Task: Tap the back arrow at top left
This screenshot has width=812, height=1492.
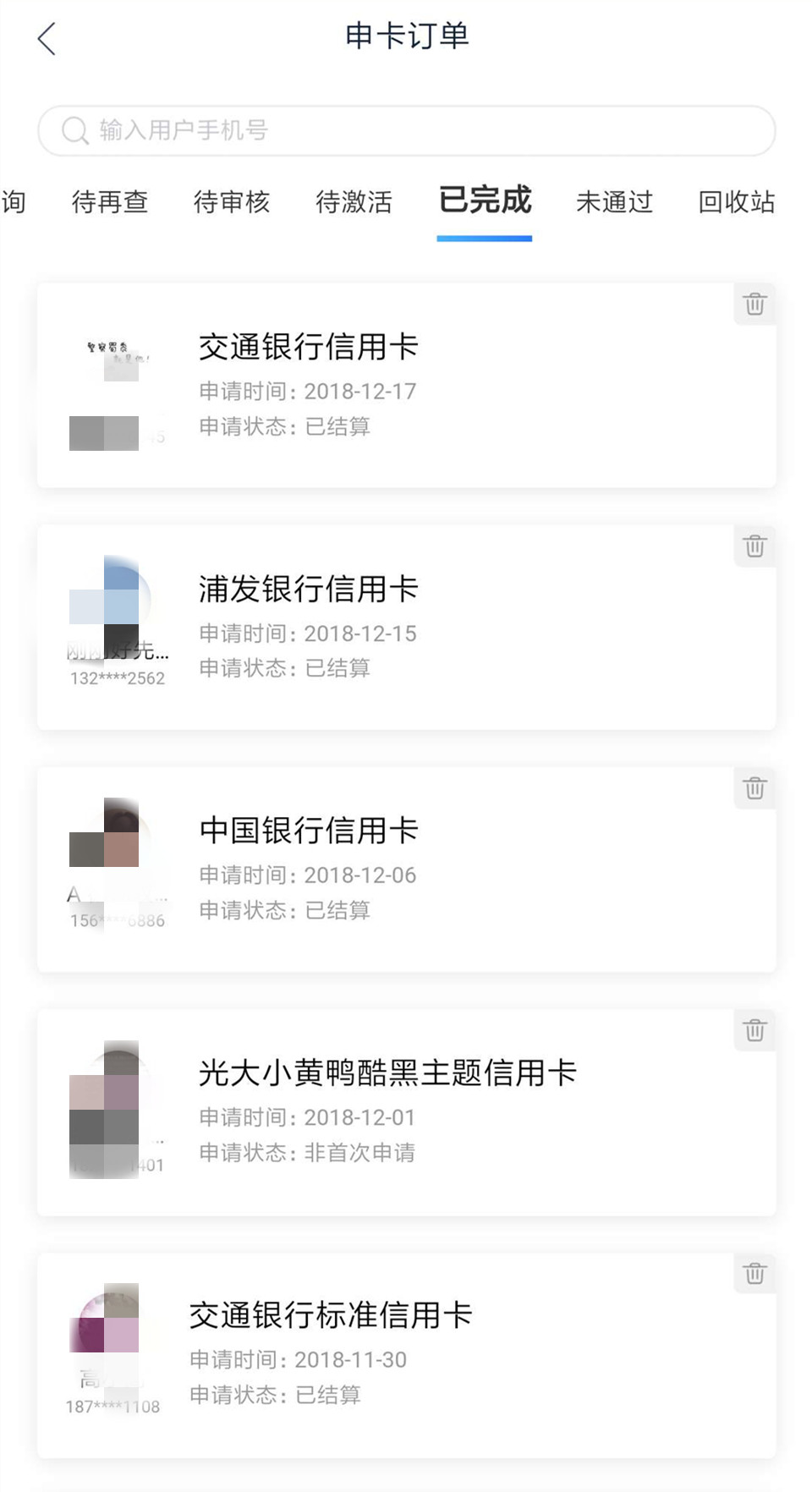Action: coord(47,38)
